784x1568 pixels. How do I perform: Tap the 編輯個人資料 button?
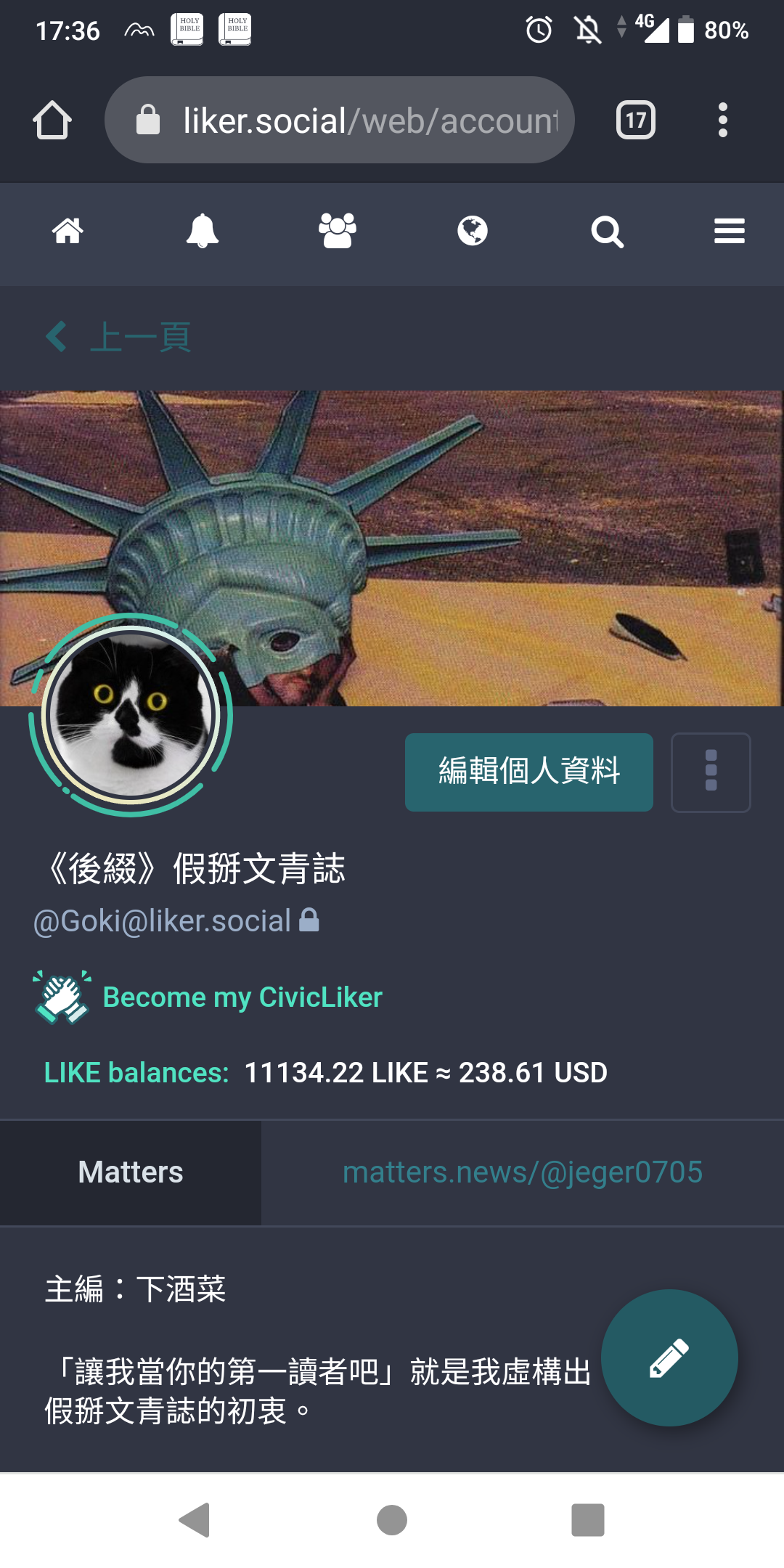click(528, 772)
